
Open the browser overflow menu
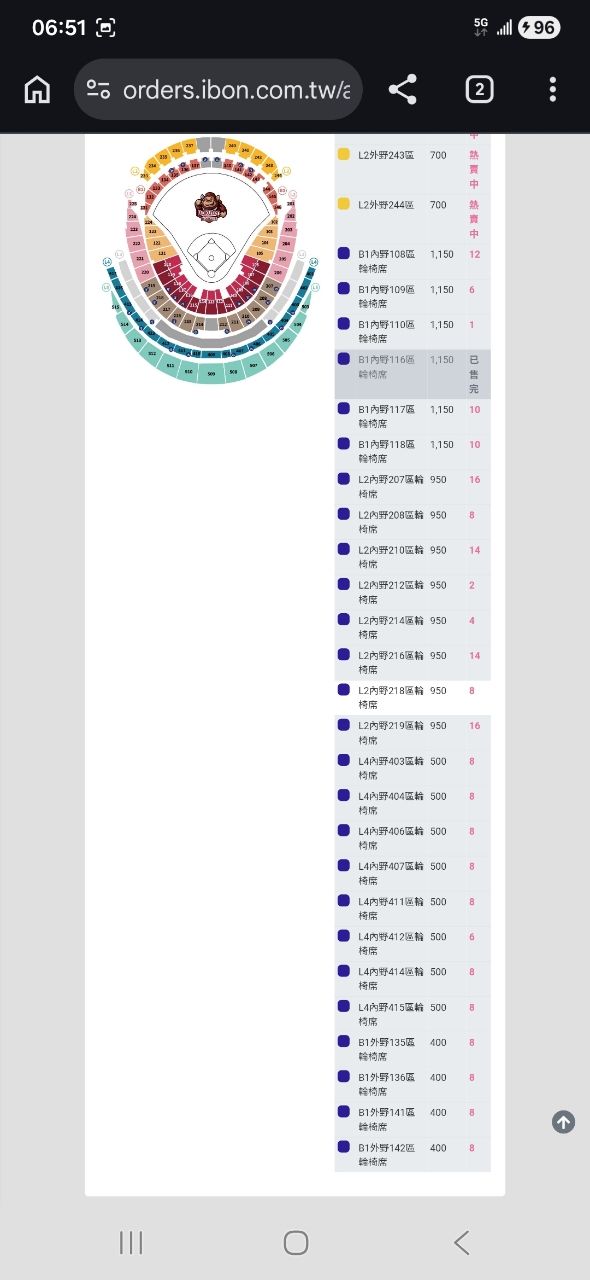point(552,90)
